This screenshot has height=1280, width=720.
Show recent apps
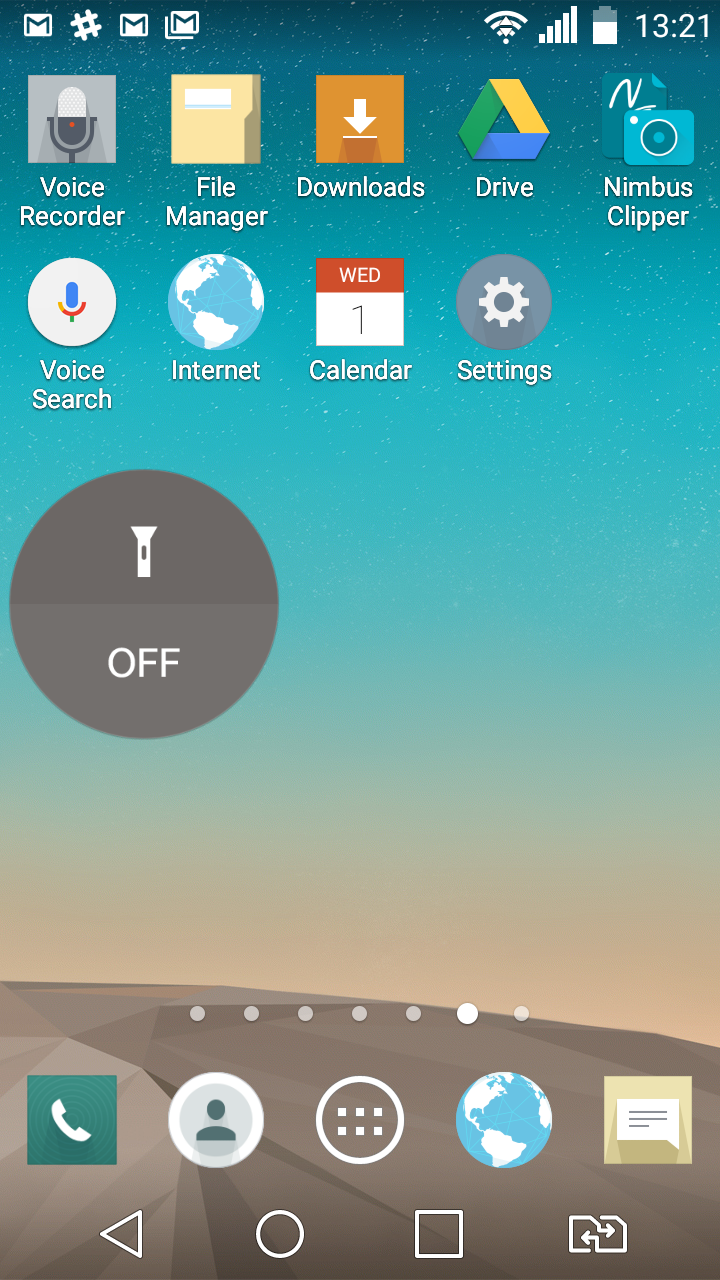(438, 1234)
